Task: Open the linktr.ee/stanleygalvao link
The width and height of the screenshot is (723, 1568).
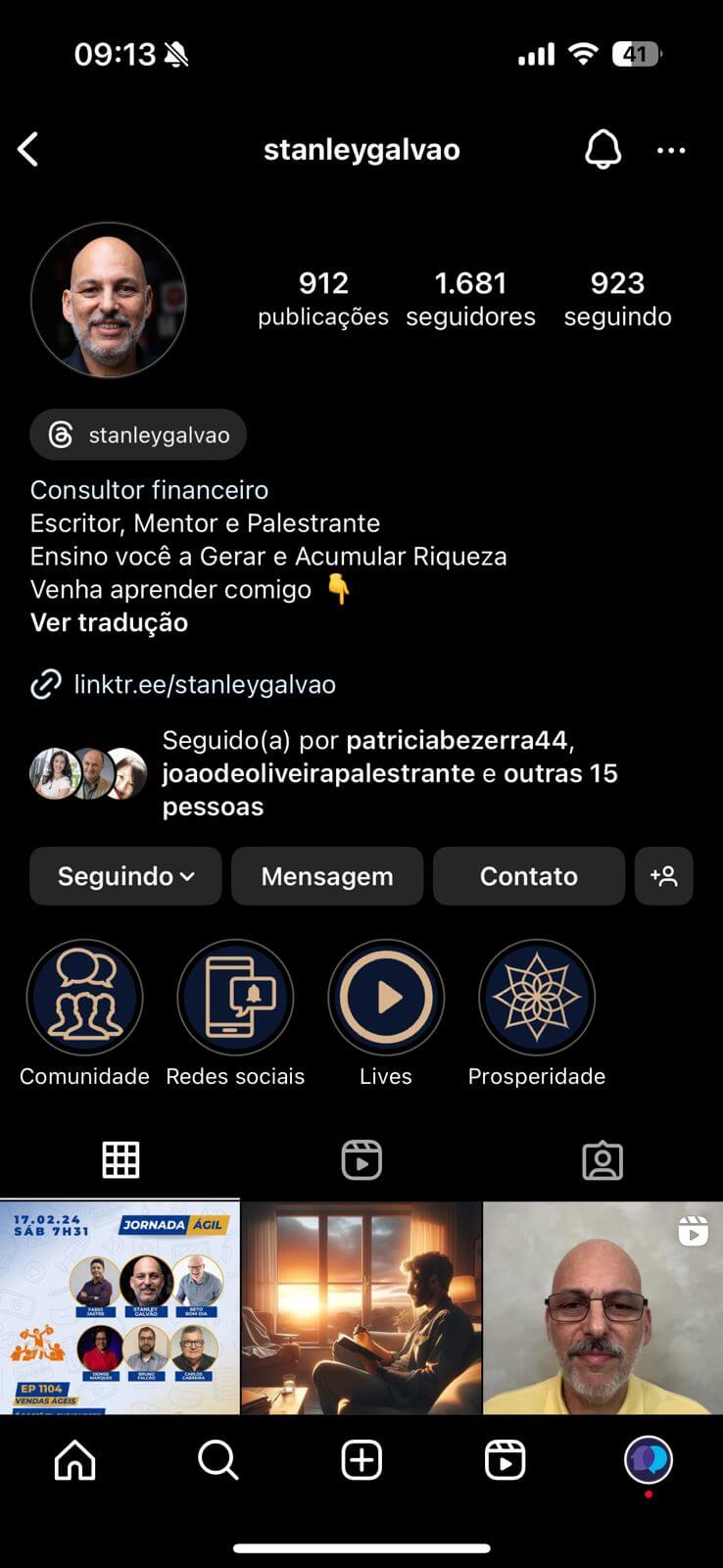Action: pos(204,684)
